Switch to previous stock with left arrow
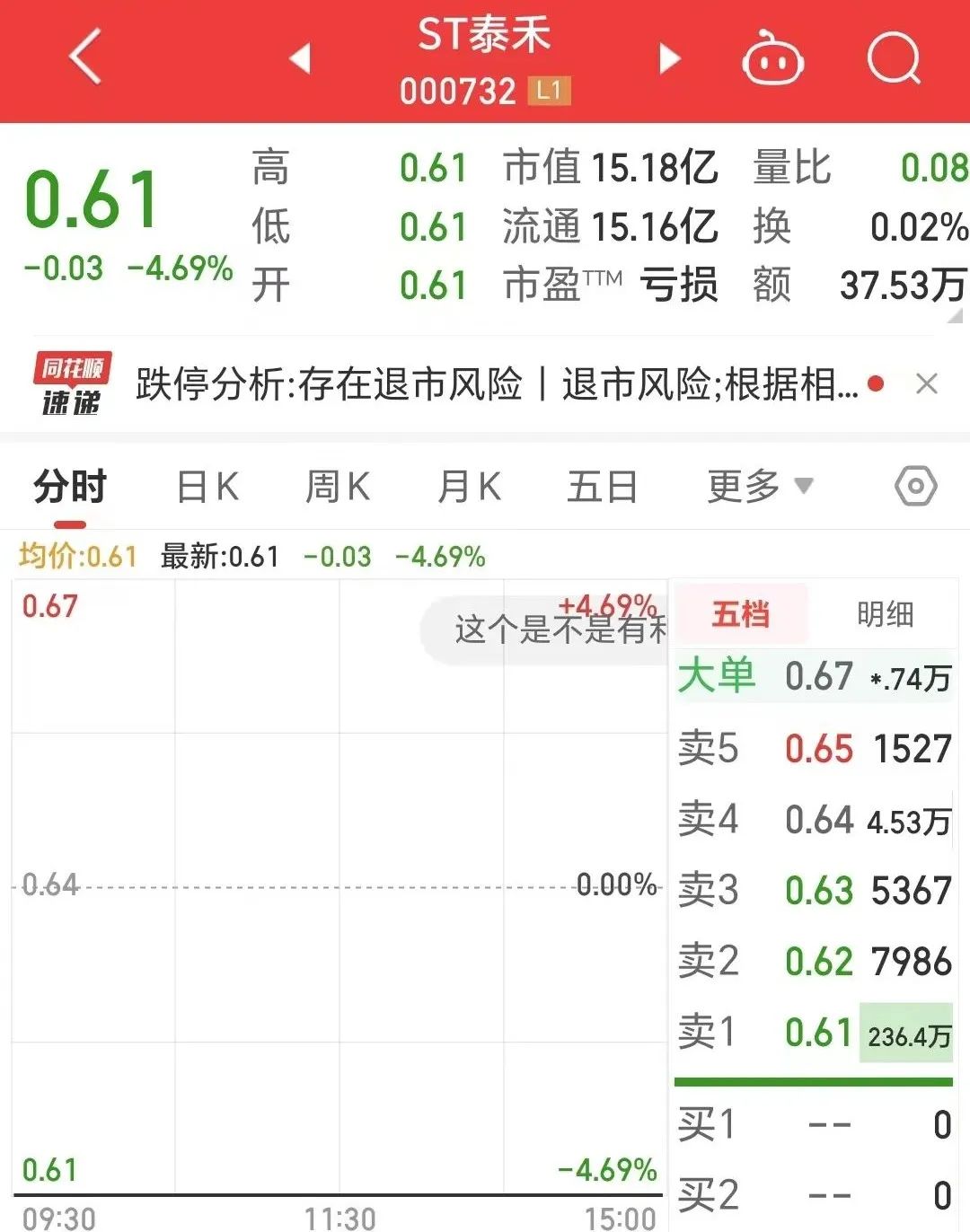Screen dimensions: 970x1232 (x=299, y=57)
